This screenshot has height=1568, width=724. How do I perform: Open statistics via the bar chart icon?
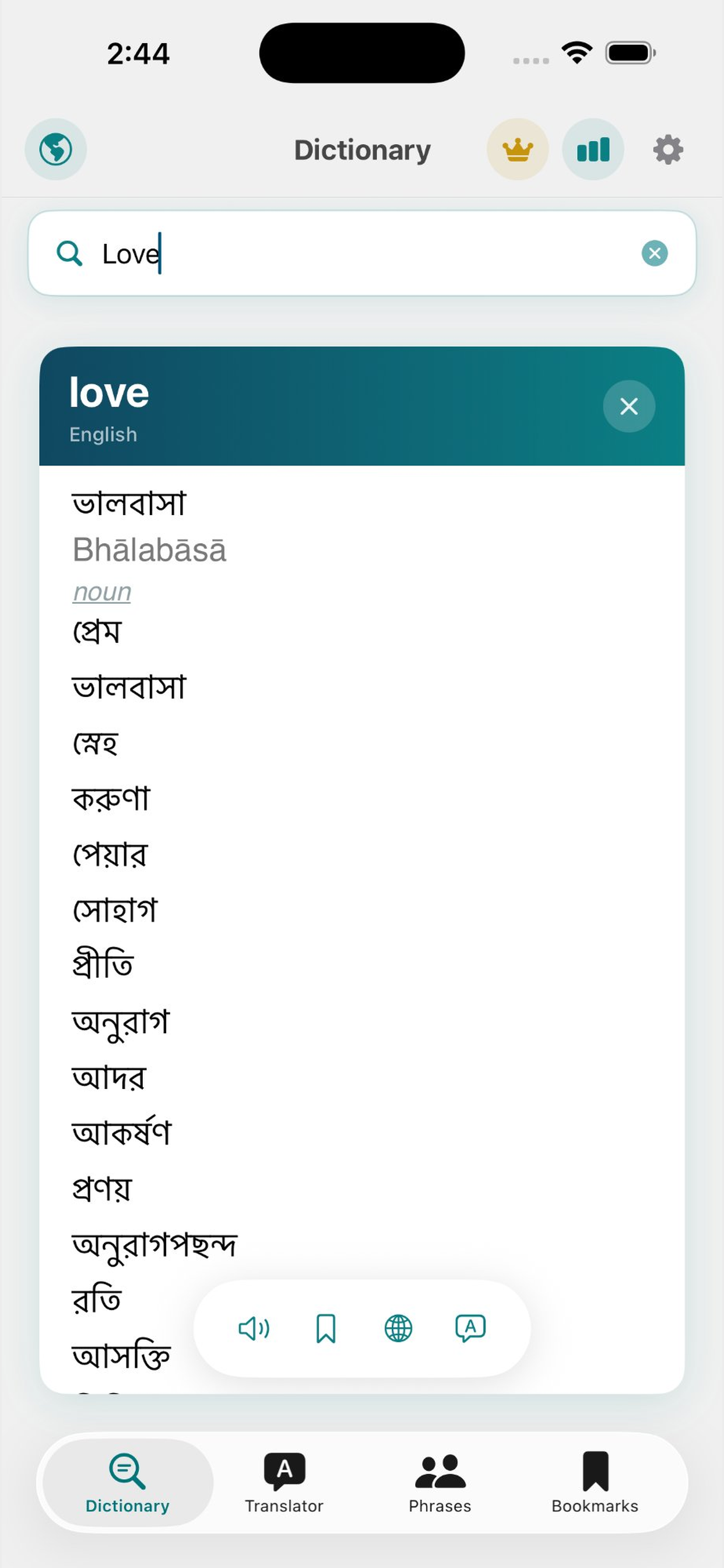(x=593, y=149)
